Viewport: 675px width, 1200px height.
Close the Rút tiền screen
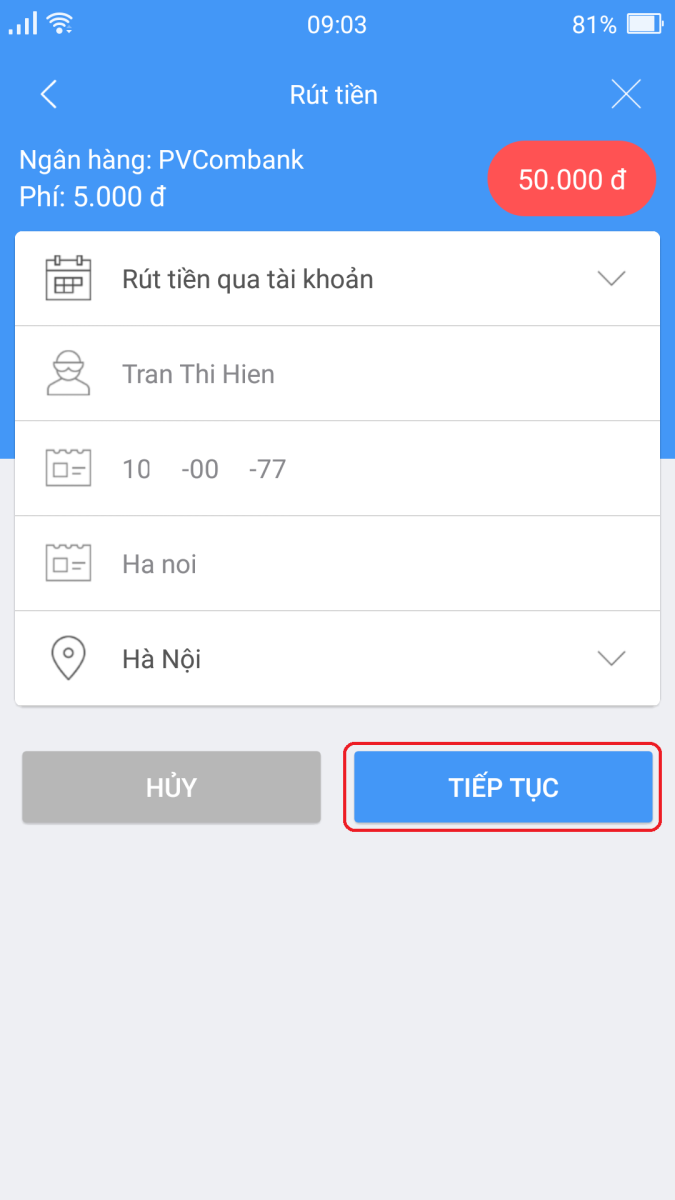tap(626, 94)
